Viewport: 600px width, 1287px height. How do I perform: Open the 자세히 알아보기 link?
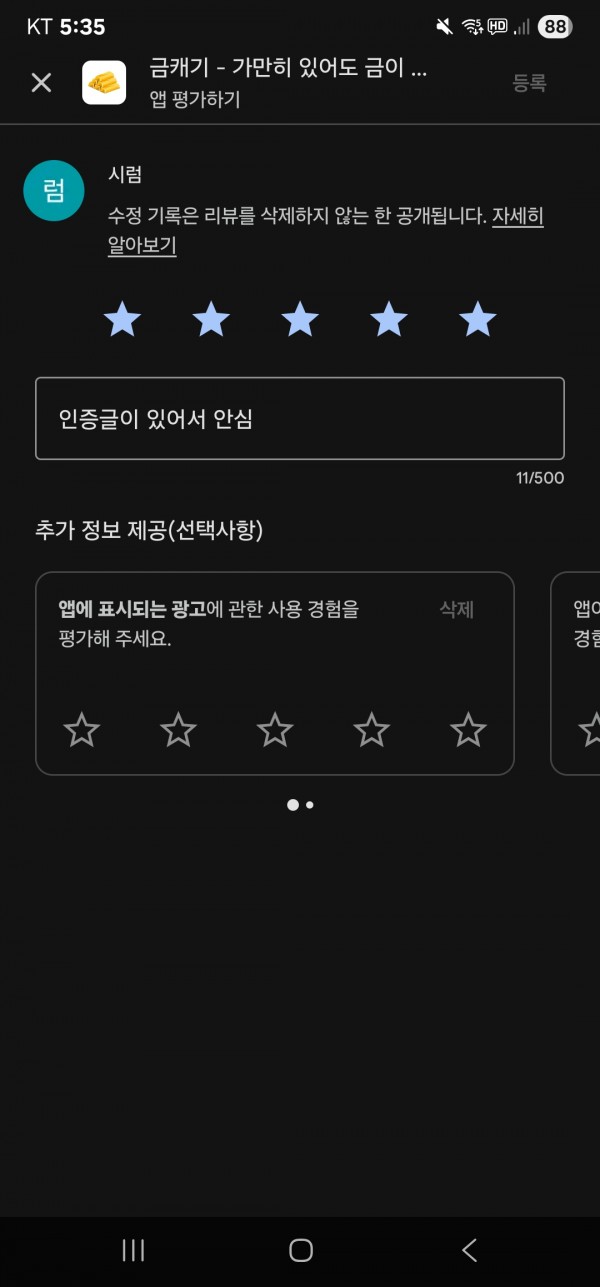pyautogui.click(x=326, y=231)
